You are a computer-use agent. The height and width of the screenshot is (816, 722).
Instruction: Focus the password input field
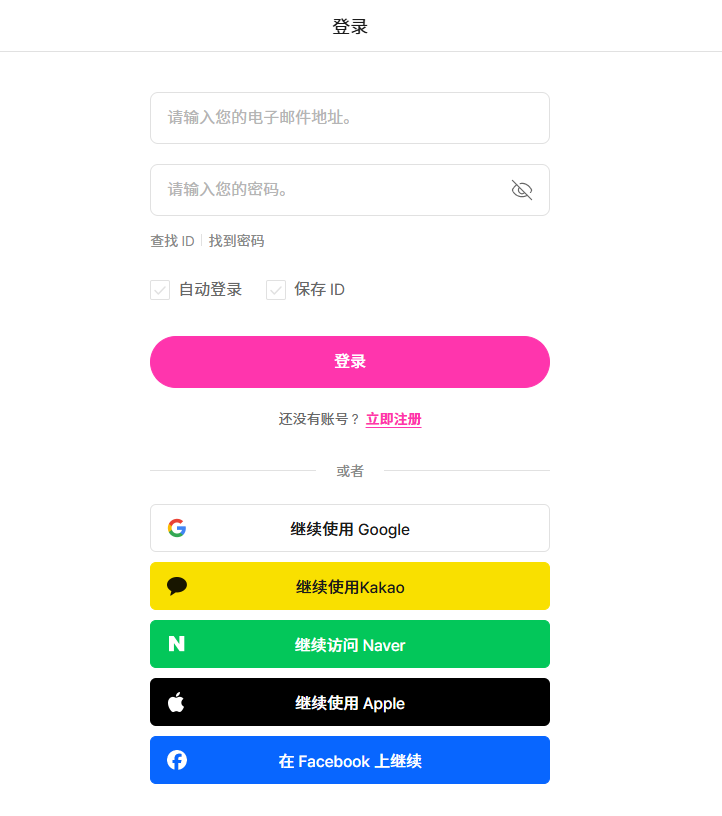pyautogui.click(x=350, y=190)
